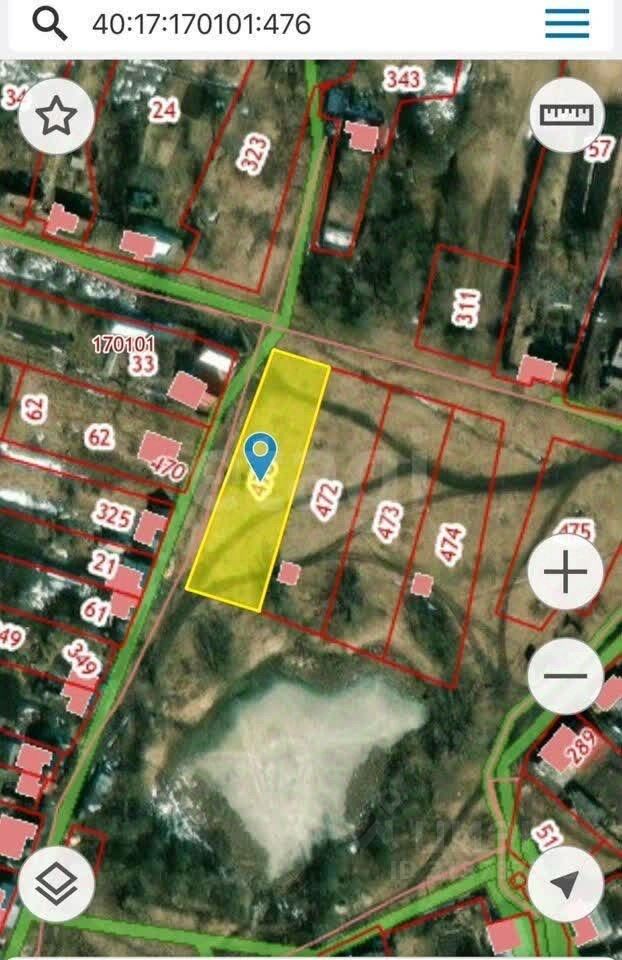Zoom out of the map
622x960 pixels.
pos(566,675)
